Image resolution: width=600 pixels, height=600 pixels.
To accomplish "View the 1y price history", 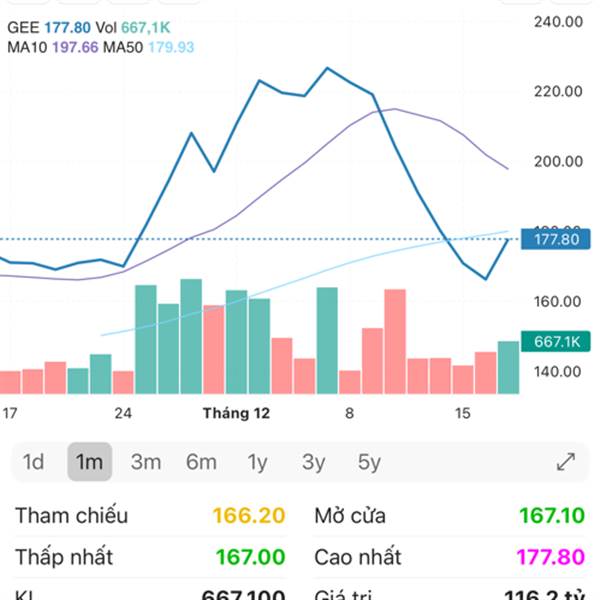I will click(x=258, y=462).
